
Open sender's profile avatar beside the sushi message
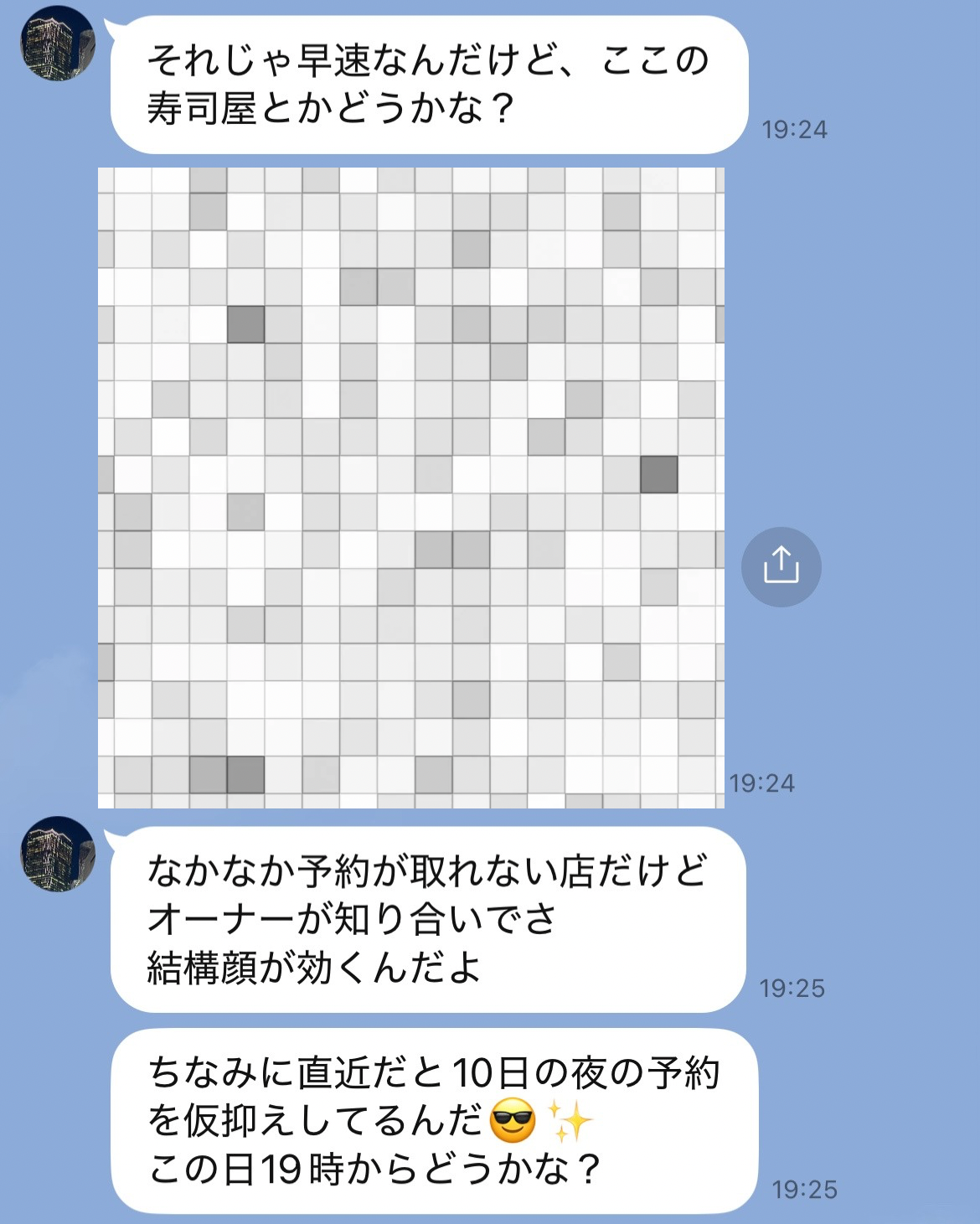click(57, 44)
